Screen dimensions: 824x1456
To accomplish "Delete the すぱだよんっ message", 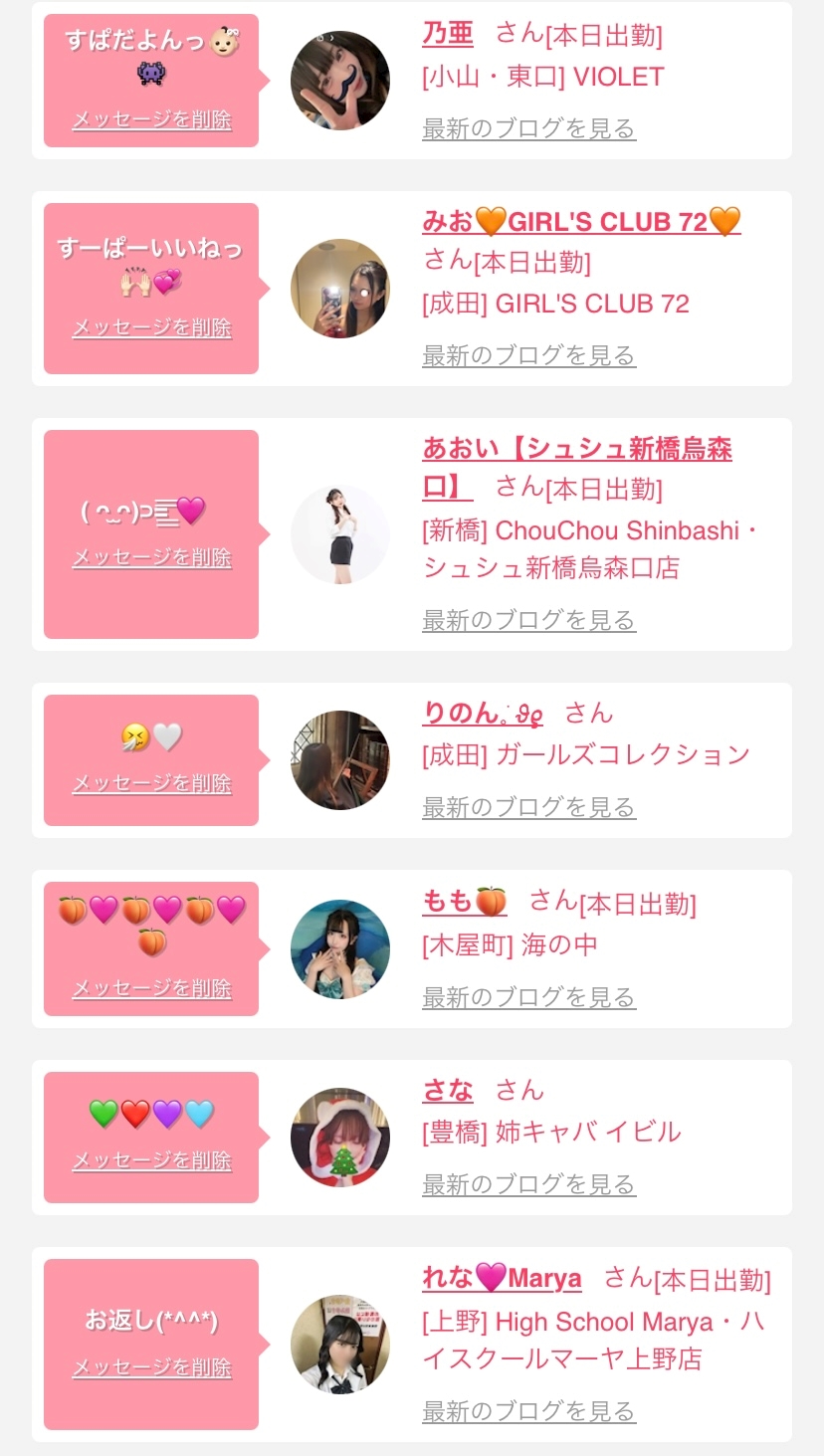I will 151,120.
